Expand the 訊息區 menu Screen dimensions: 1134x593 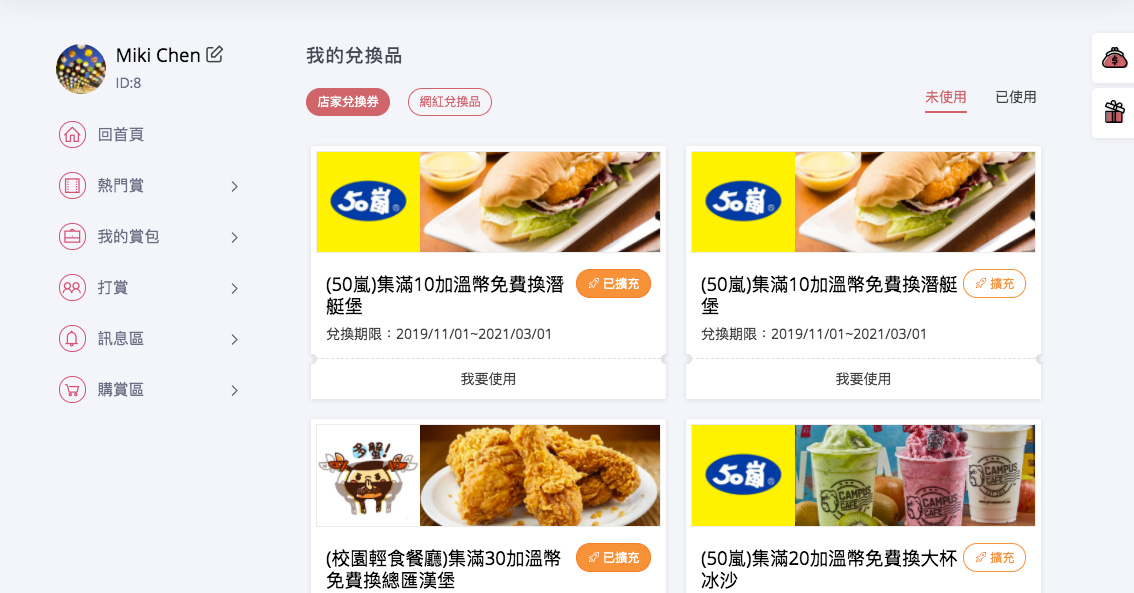point(149,339)
